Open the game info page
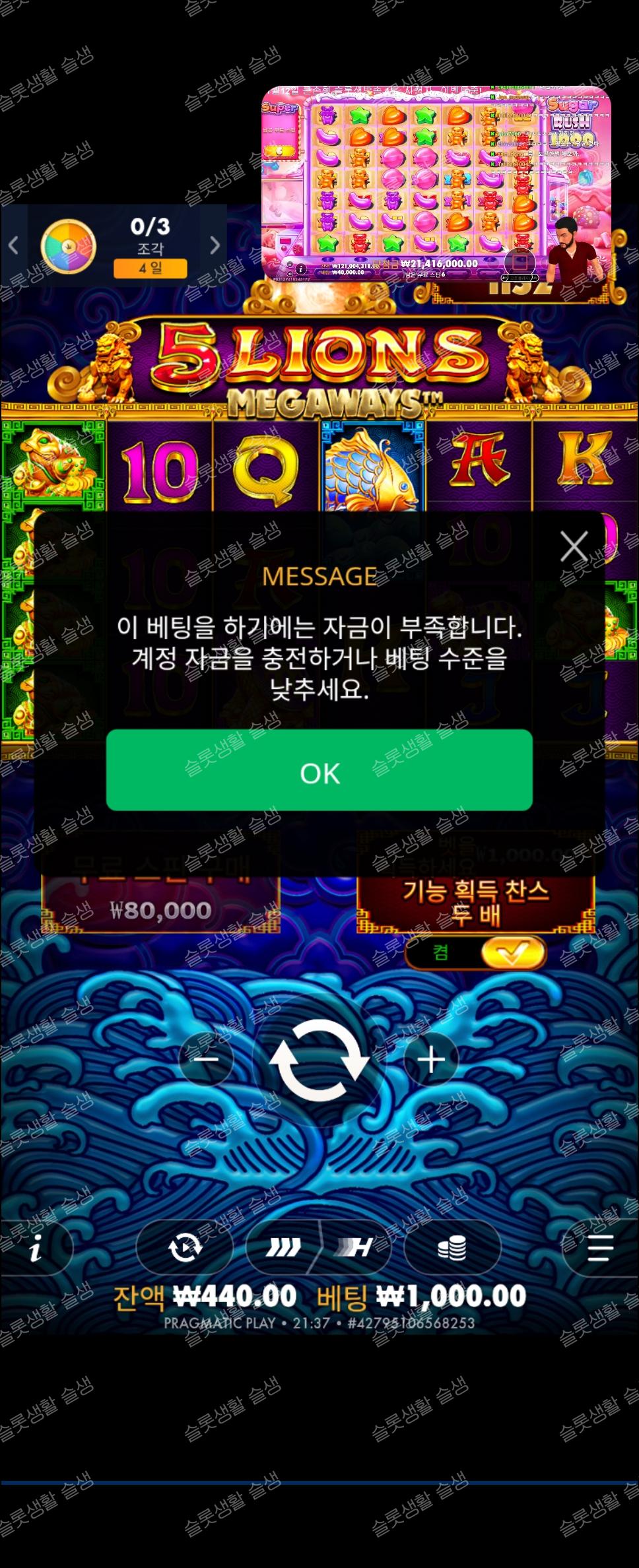639x1568 pixels. (x=36, y=1248)
